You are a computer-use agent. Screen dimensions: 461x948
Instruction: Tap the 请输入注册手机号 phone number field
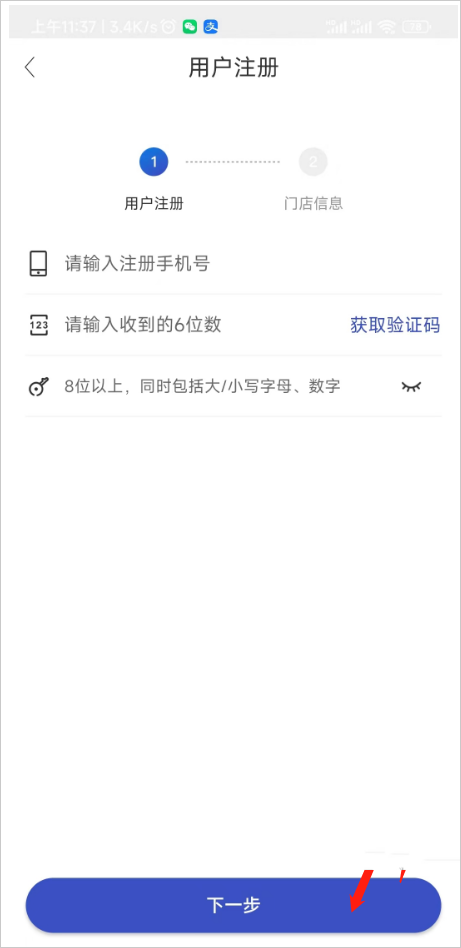[234, 264]
